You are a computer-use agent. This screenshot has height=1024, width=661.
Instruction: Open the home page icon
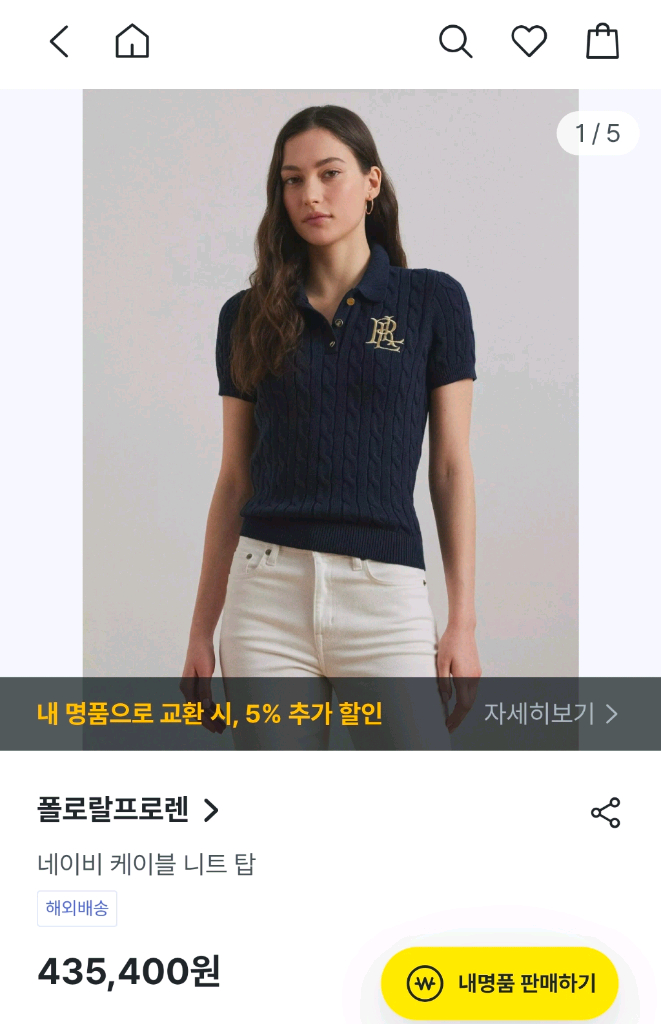(132, 42)
